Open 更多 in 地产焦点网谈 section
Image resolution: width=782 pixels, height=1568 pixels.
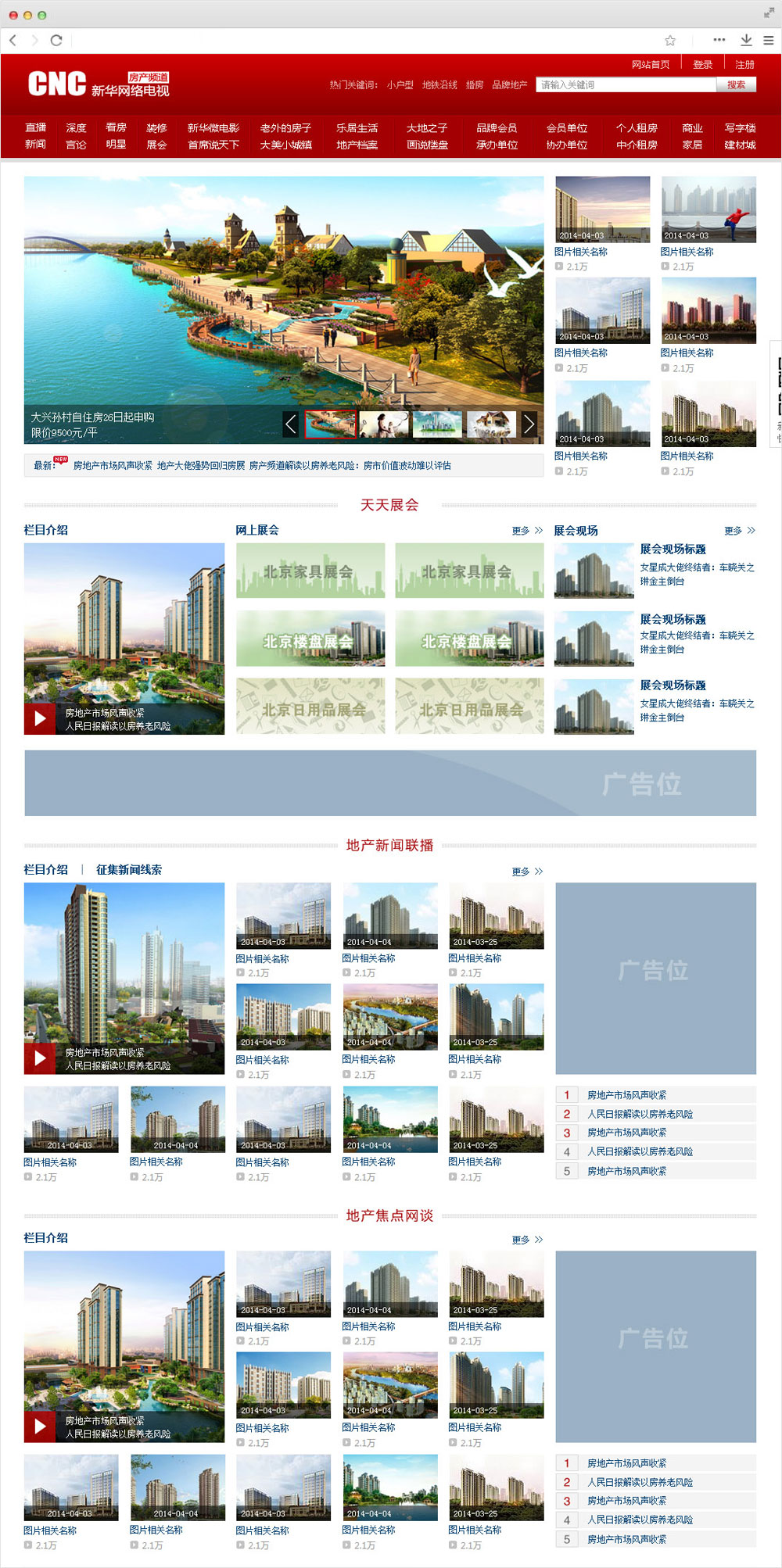[x=527, y=1240]
